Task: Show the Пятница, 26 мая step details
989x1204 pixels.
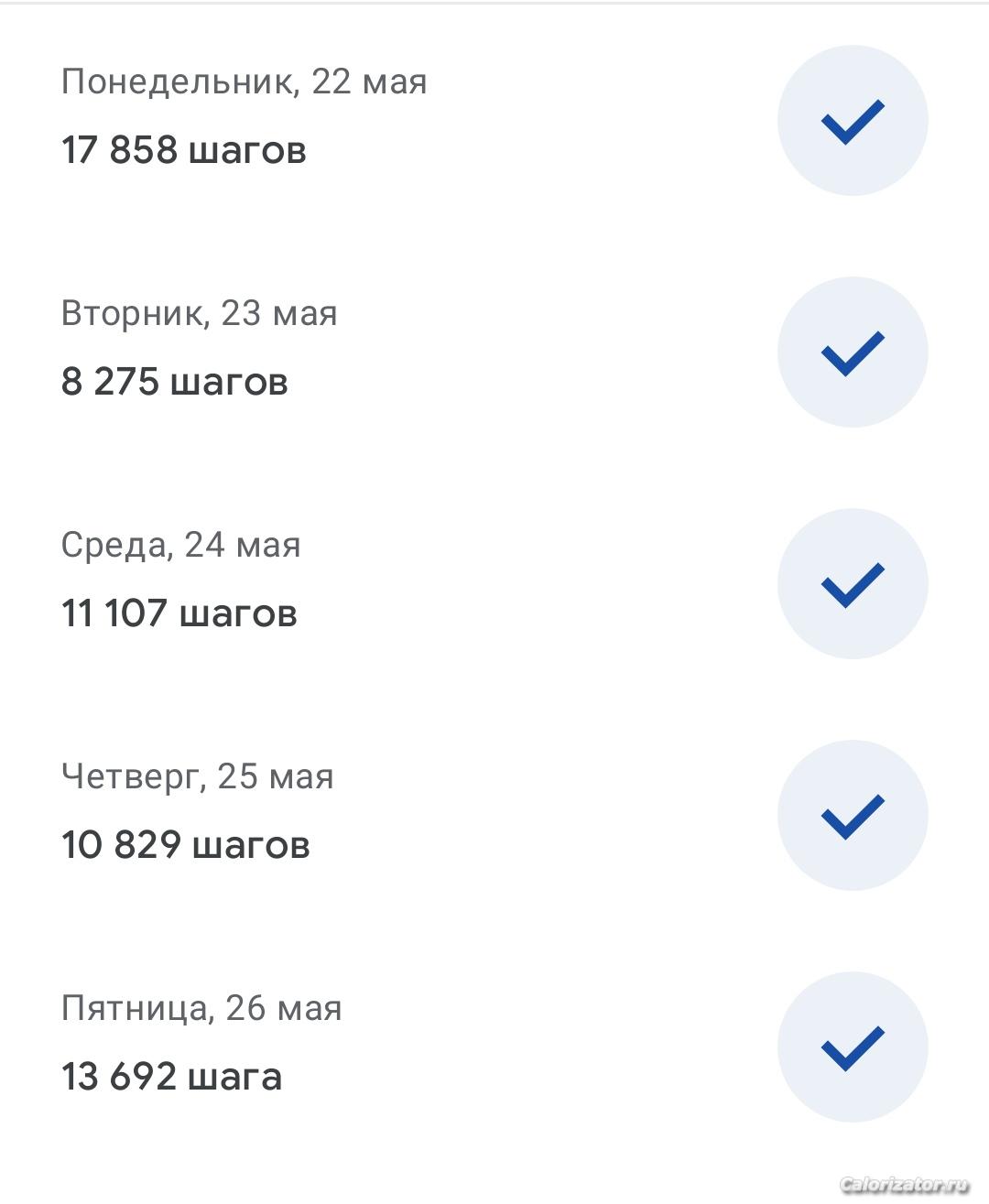Action: [x=201, y=1043]
